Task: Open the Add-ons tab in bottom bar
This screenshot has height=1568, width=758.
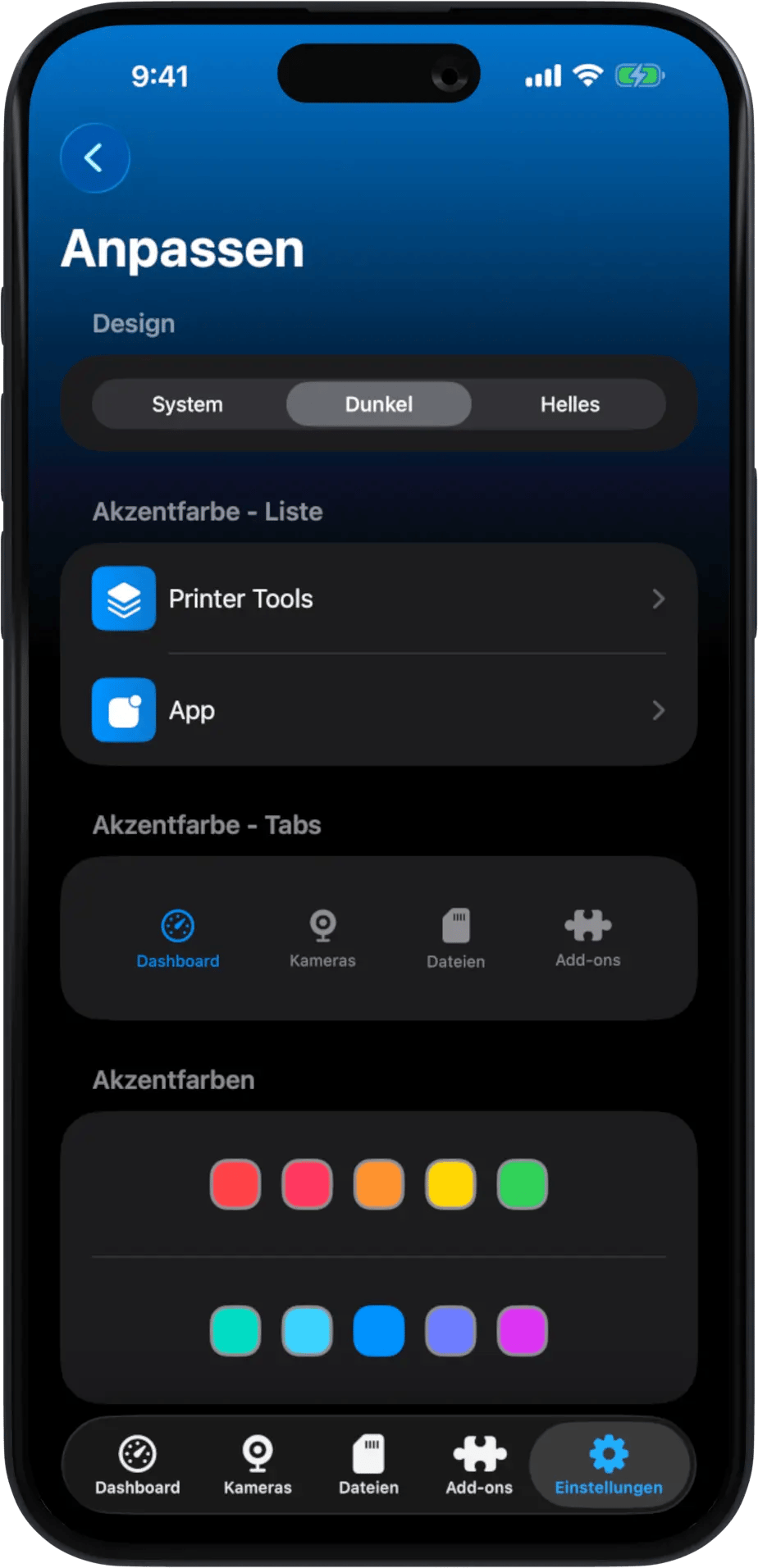Action: pyautogui.click(x=479, y=1466)
